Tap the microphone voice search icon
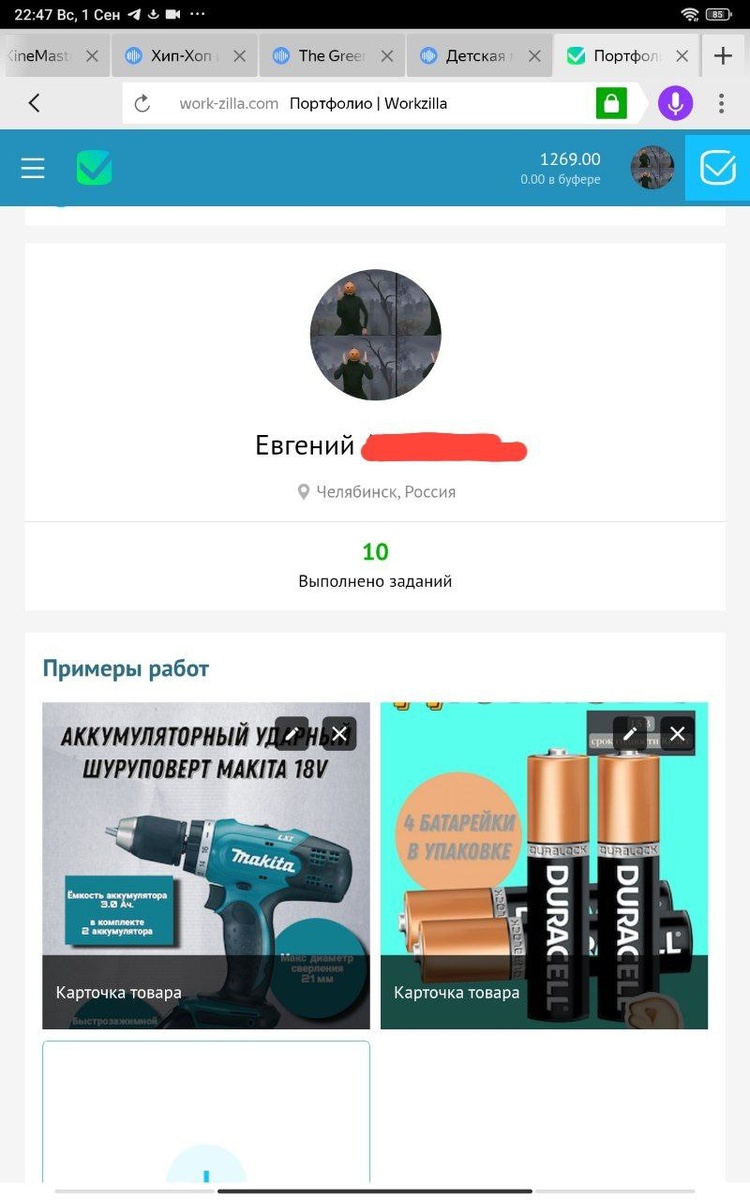Screen dimensions: 750x1200 point(675,102)
